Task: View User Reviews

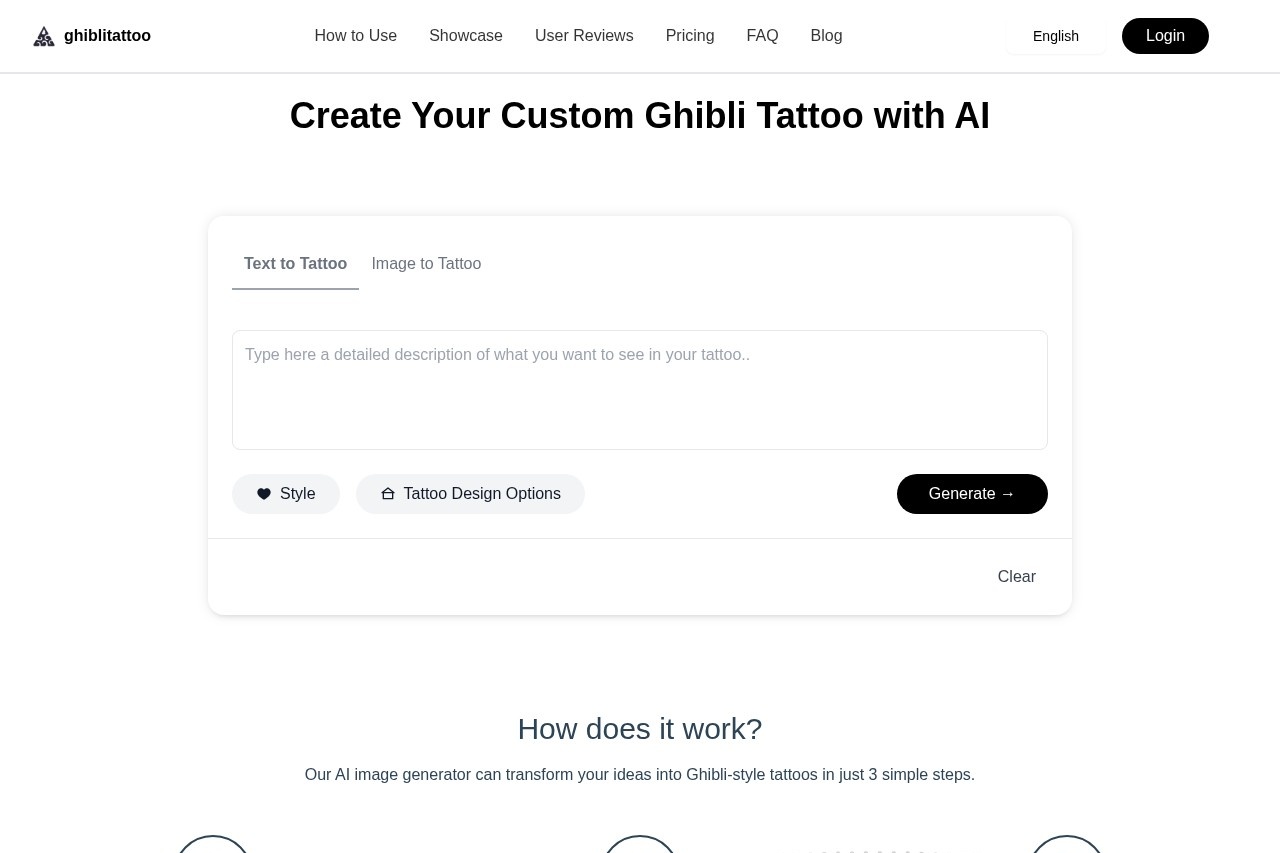Action: 584,36
